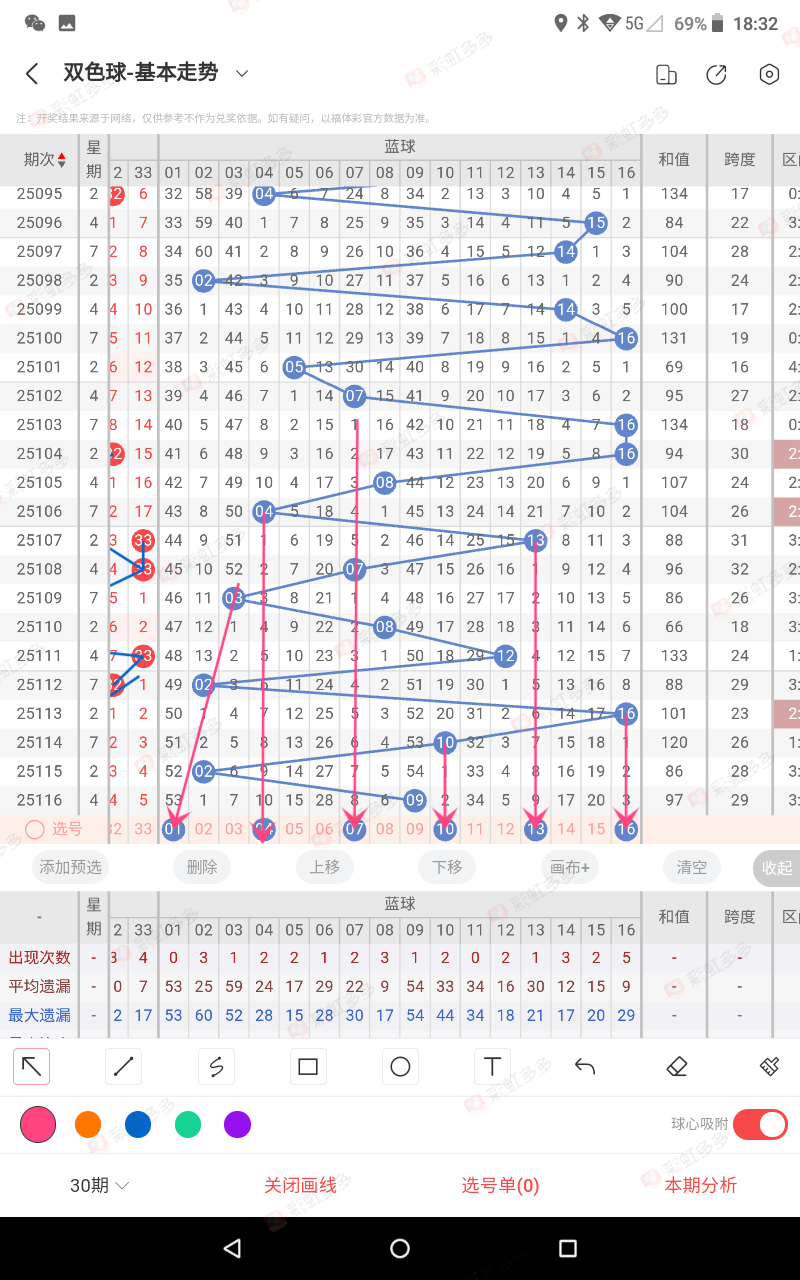Tap the device orientation icon in the top bar
This screenshot has height=1280, width=800.
665,74
